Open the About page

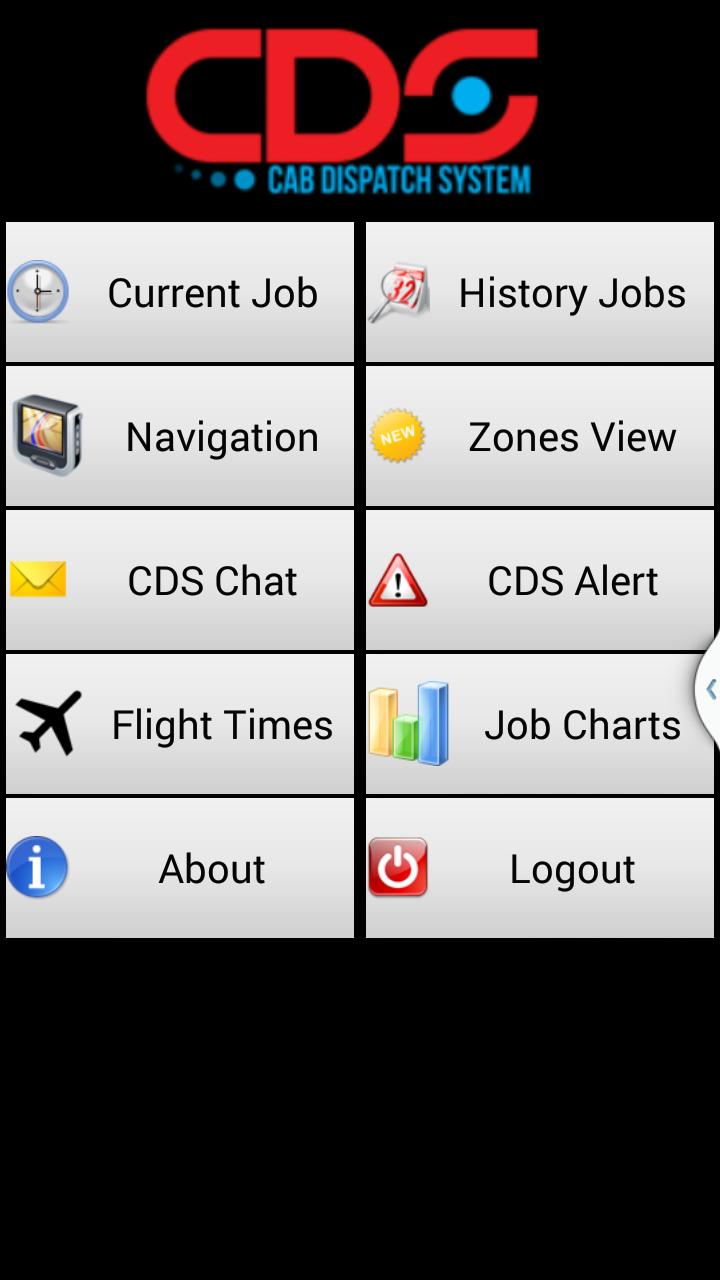click(180, 868)
